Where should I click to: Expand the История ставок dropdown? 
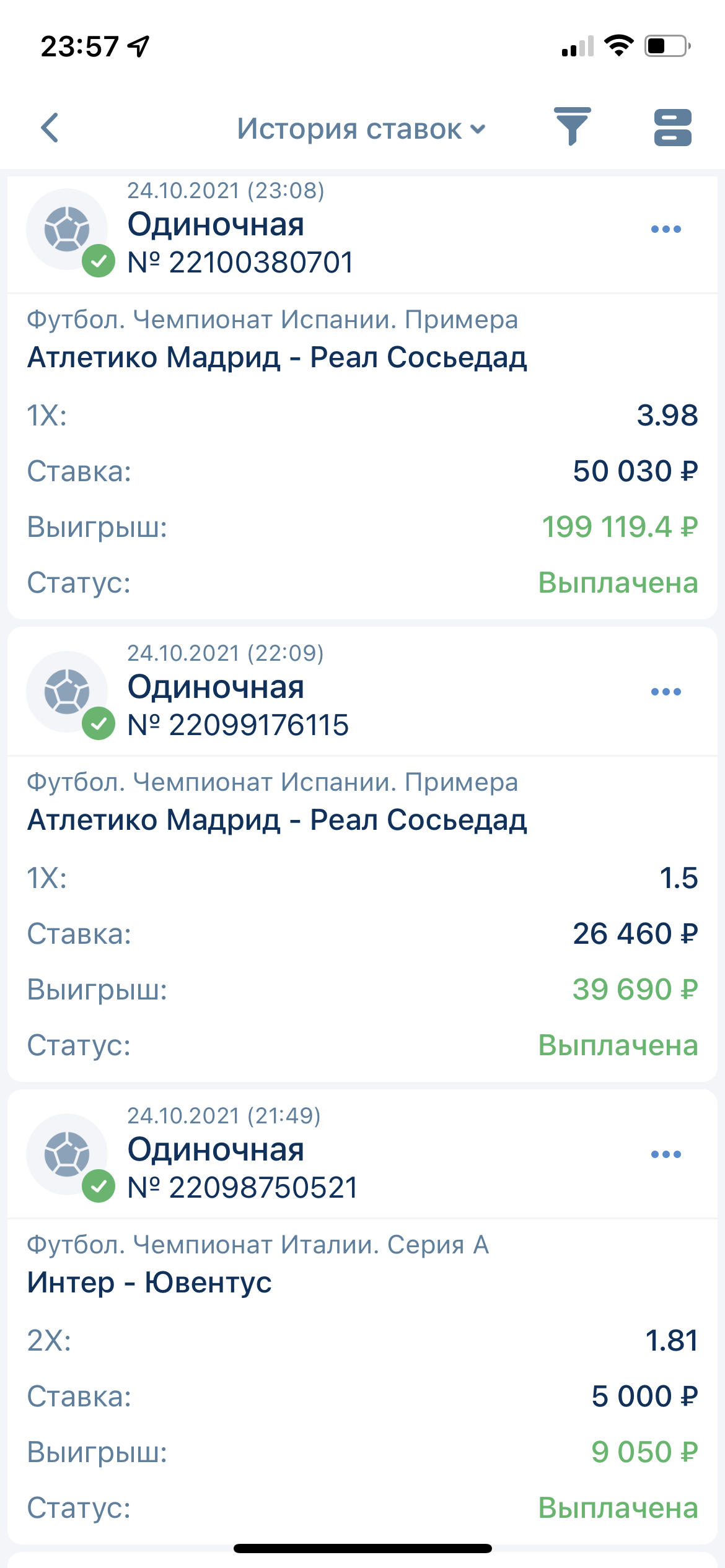point(361,129)
